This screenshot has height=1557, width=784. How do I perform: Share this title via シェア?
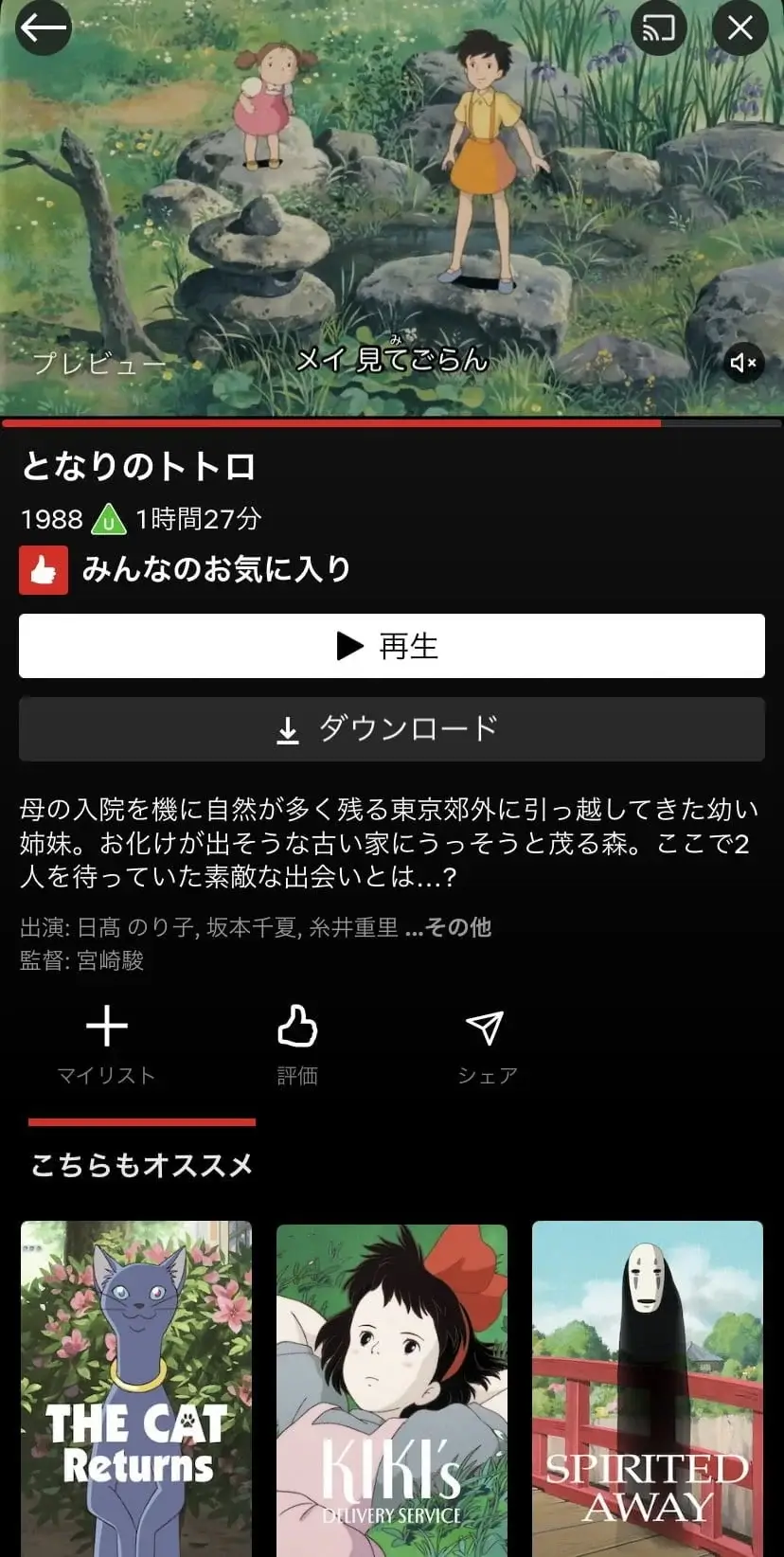pyautogui.click(x=486, y=1045)
